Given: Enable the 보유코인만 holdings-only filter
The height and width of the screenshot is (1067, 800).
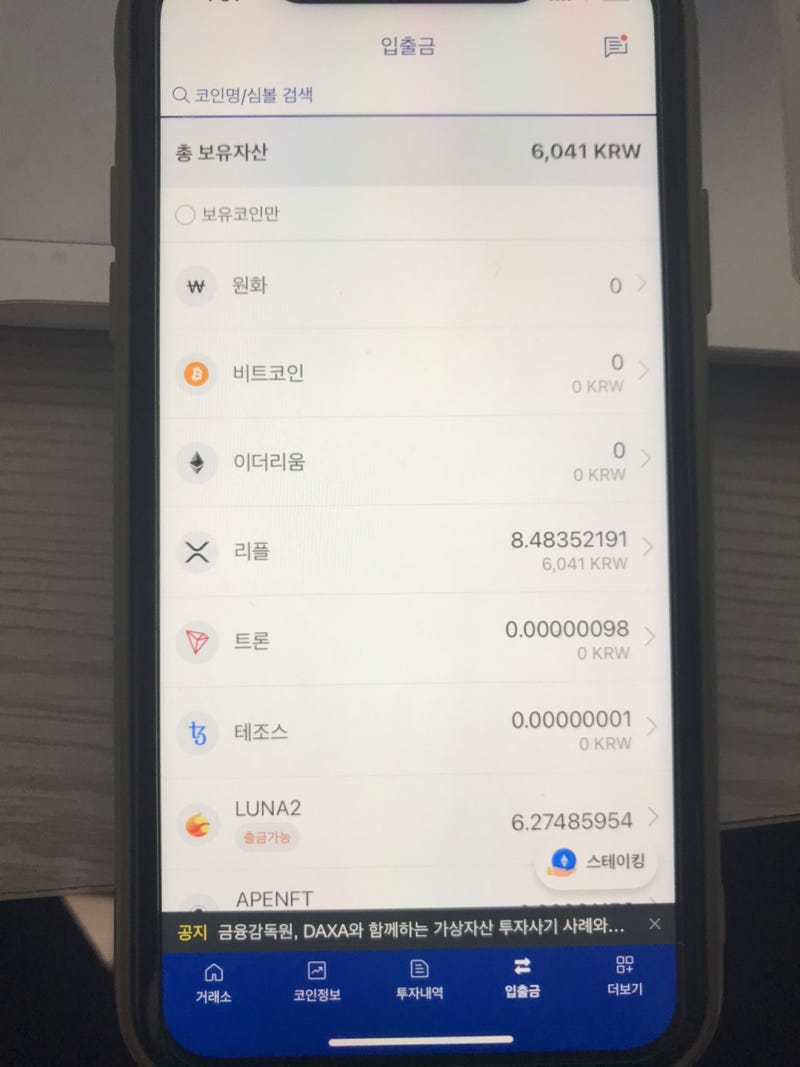Looking at the screenshot, I should (184, 215).
